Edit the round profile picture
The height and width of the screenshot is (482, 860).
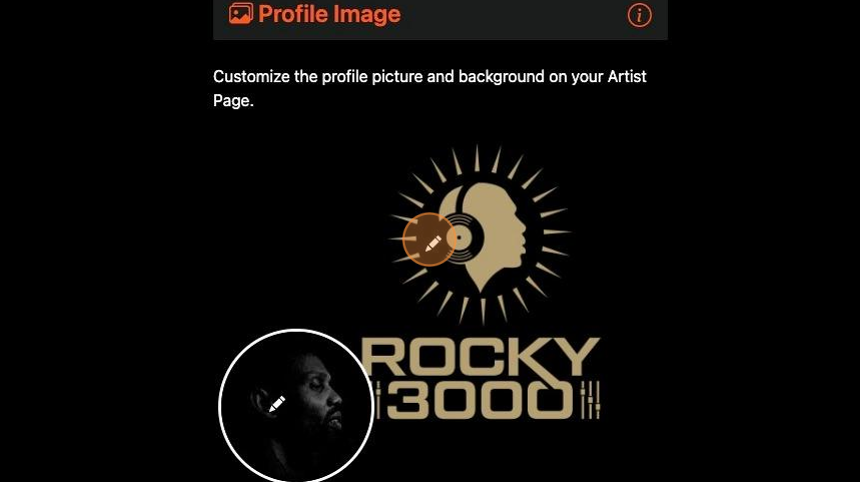pyautogui.click(x=278, y=403)
